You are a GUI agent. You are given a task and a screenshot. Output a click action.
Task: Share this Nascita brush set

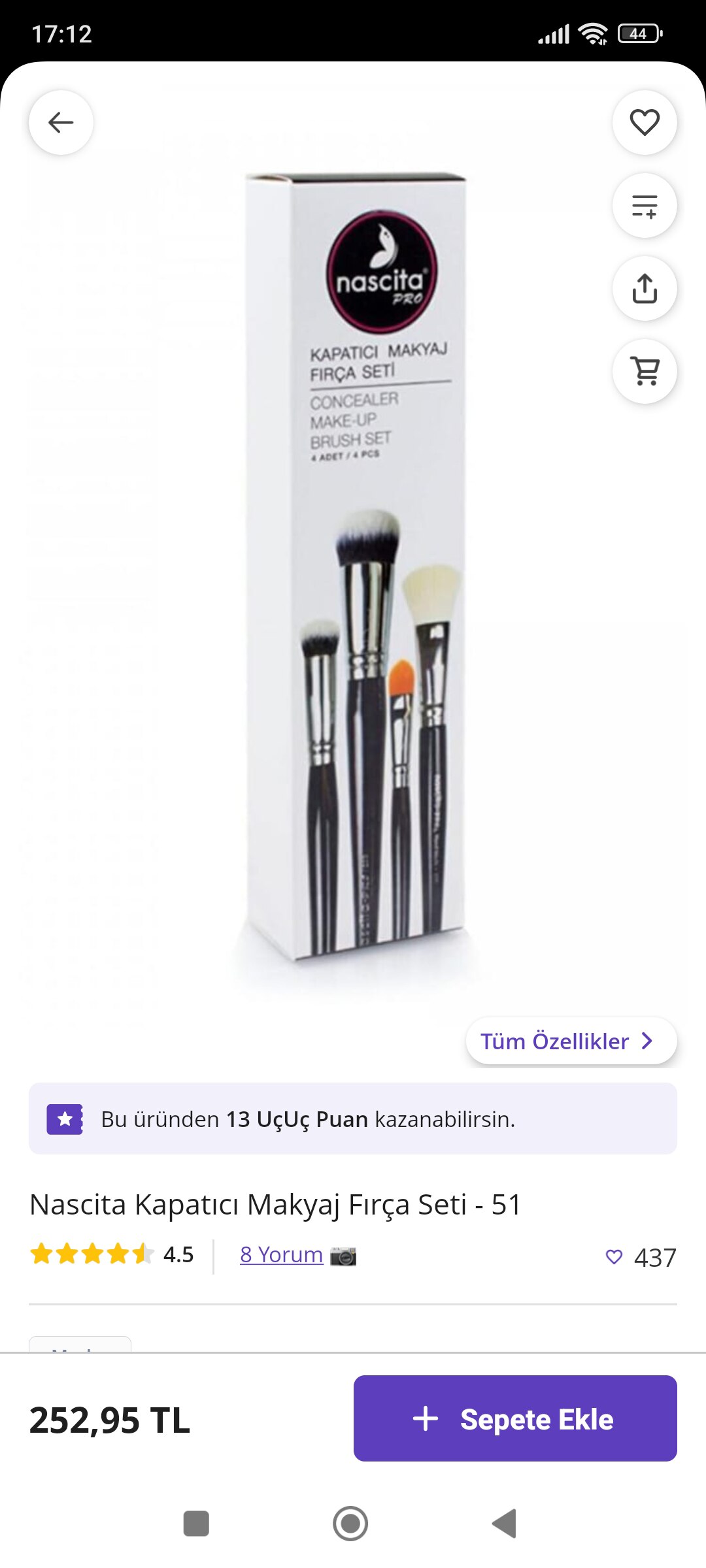[645, 289]
